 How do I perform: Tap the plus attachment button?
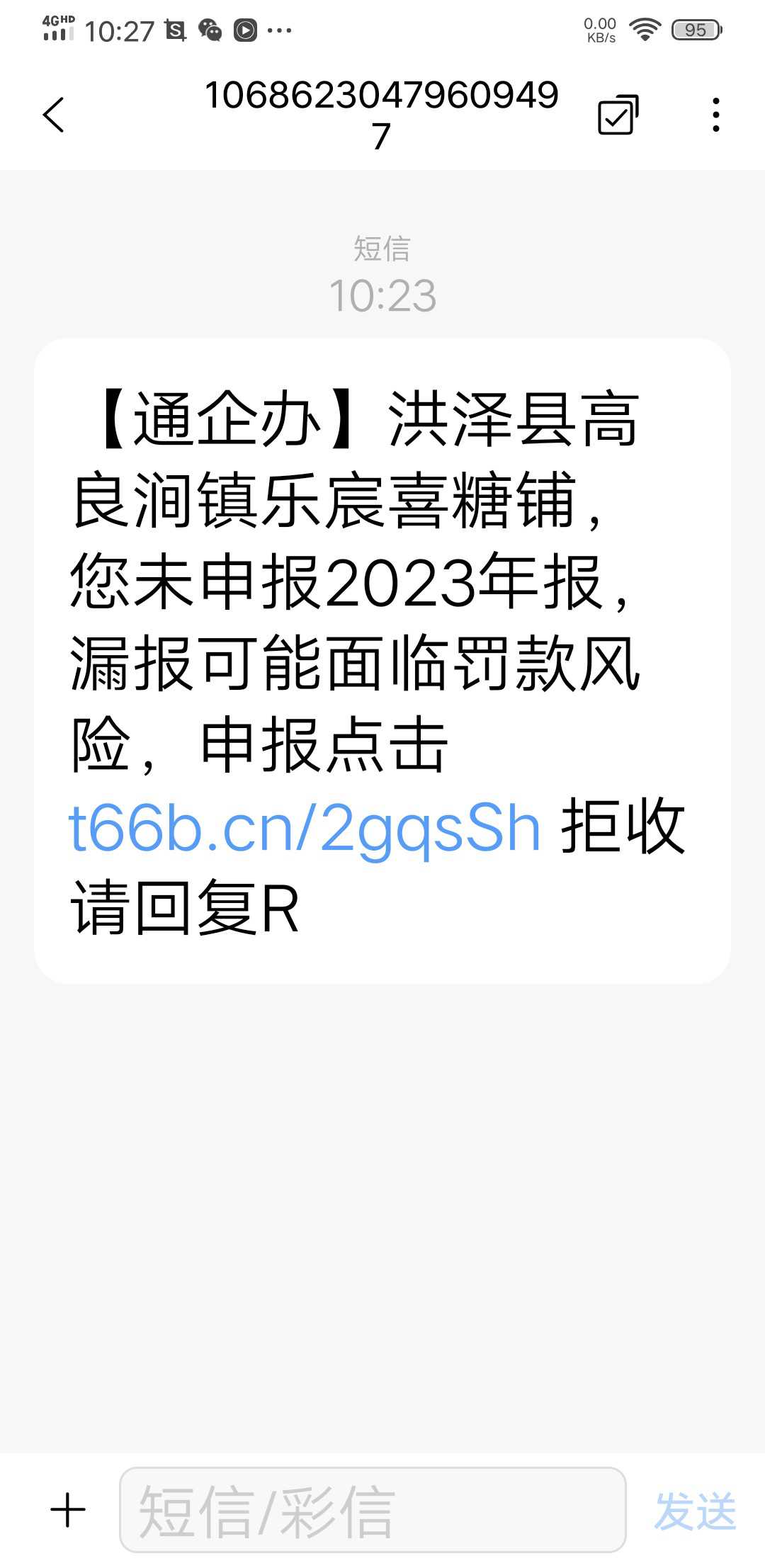point(68,1510)
